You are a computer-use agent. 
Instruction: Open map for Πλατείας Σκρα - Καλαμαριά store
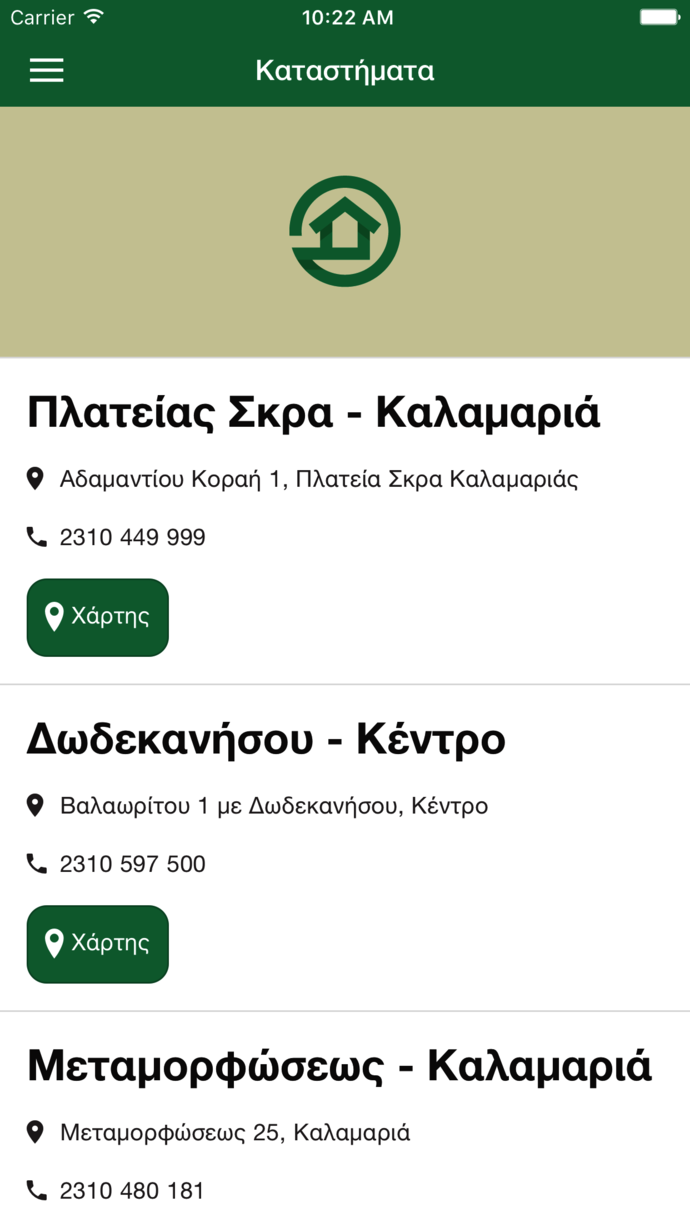pos(98,617)
